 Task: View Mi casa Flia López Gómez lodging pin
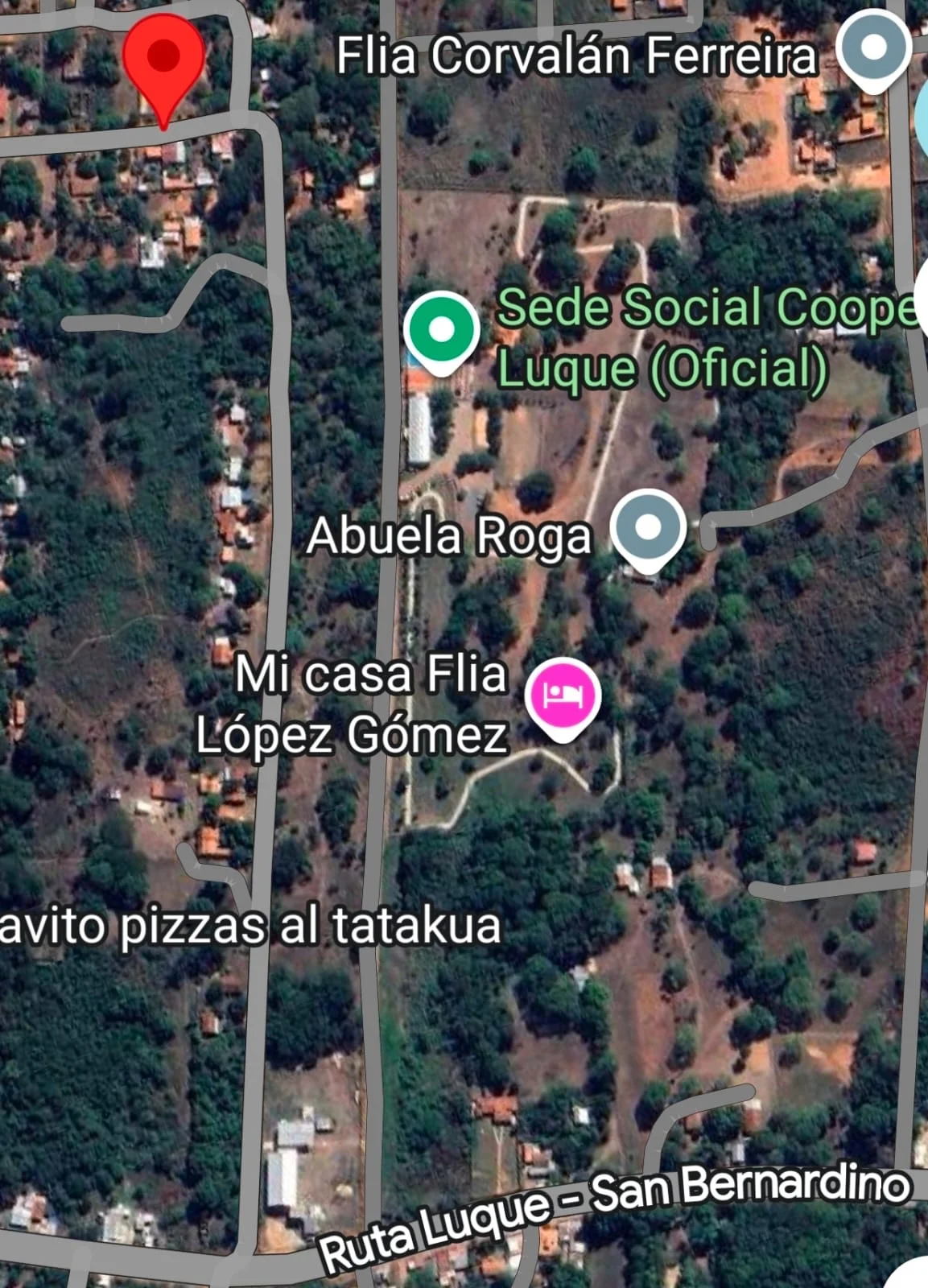[x=563, y=695]
